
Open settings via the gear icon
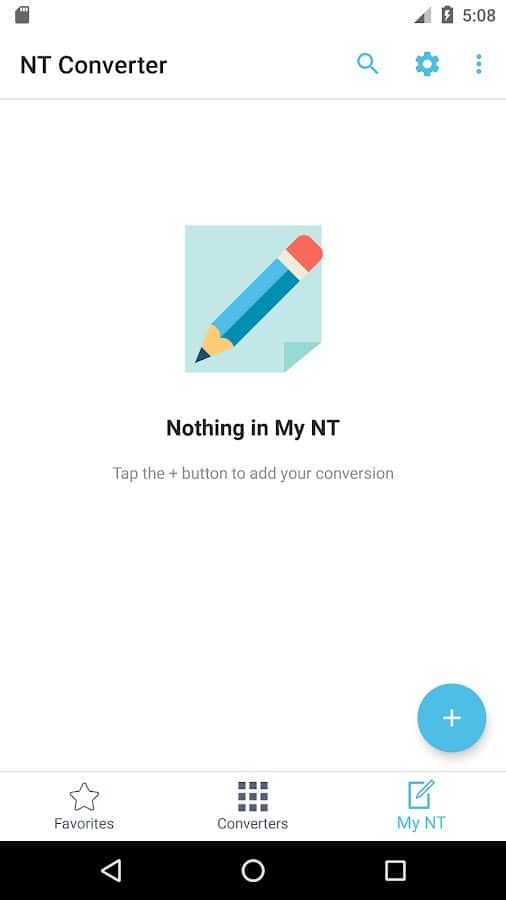427,64
